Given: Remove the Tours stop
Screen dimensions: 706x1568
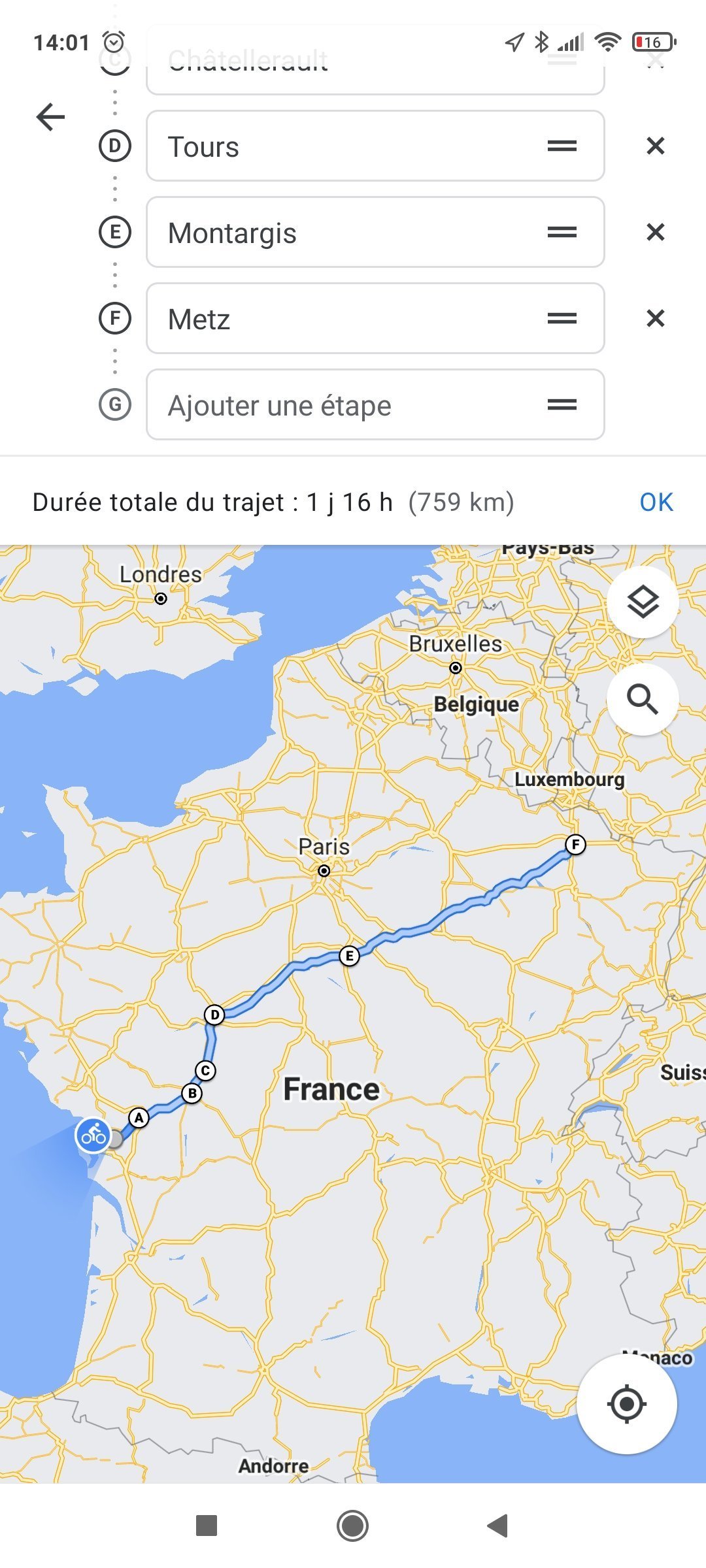Looking at the screenshot, I should (x=655, y=146).
